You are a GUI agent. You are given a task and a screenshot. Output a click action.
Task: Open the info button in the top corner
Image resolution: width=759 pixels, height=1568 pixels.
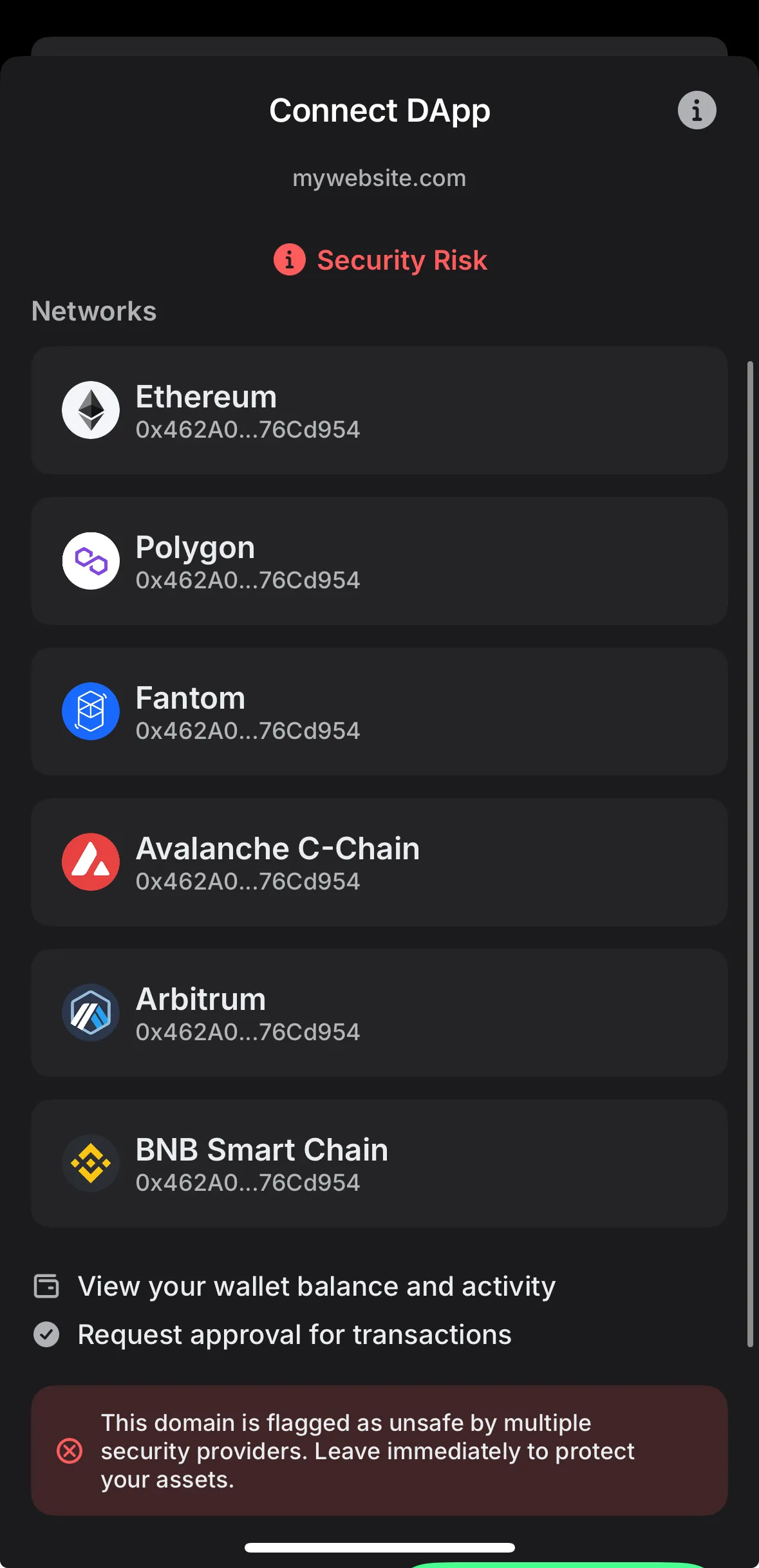[x=697, y=109]
